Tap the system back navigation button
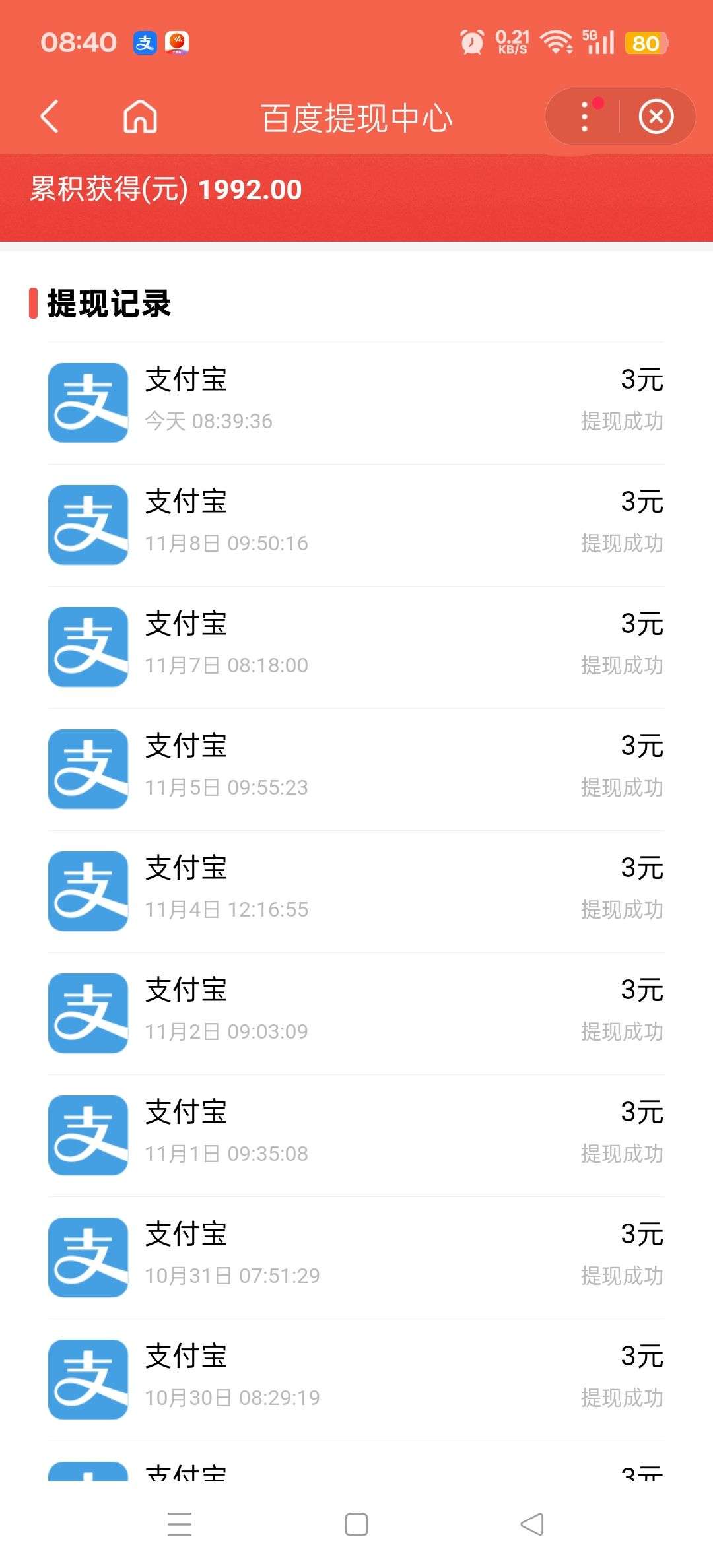This screenshot has height=1568, width=713. tap(532, 1524)
